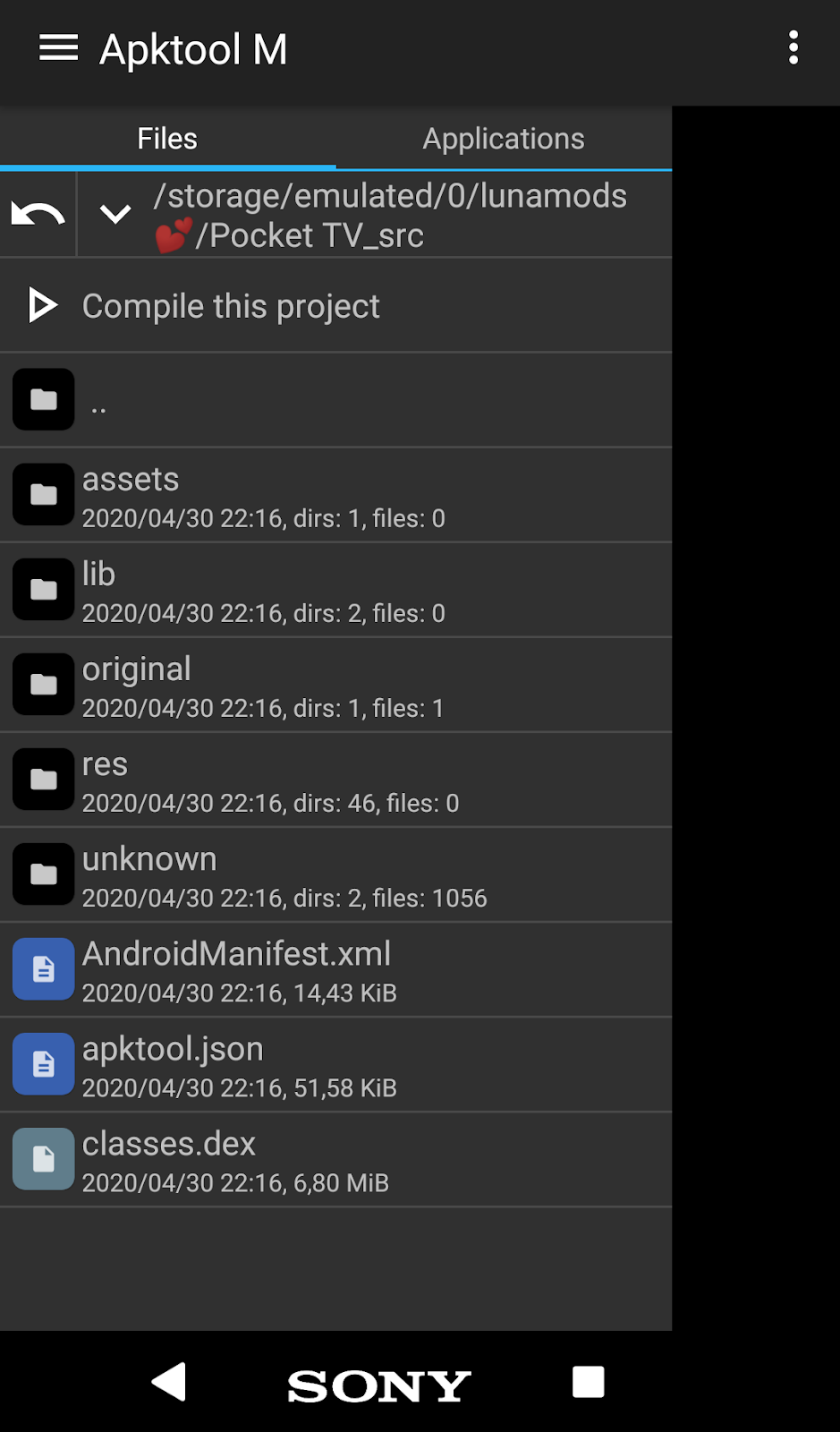This screenshot has height=1432, width=840.
Task: Click the path /storage/emulated/0/lunamods/Pocket TV_src
Action: [391, 214]
